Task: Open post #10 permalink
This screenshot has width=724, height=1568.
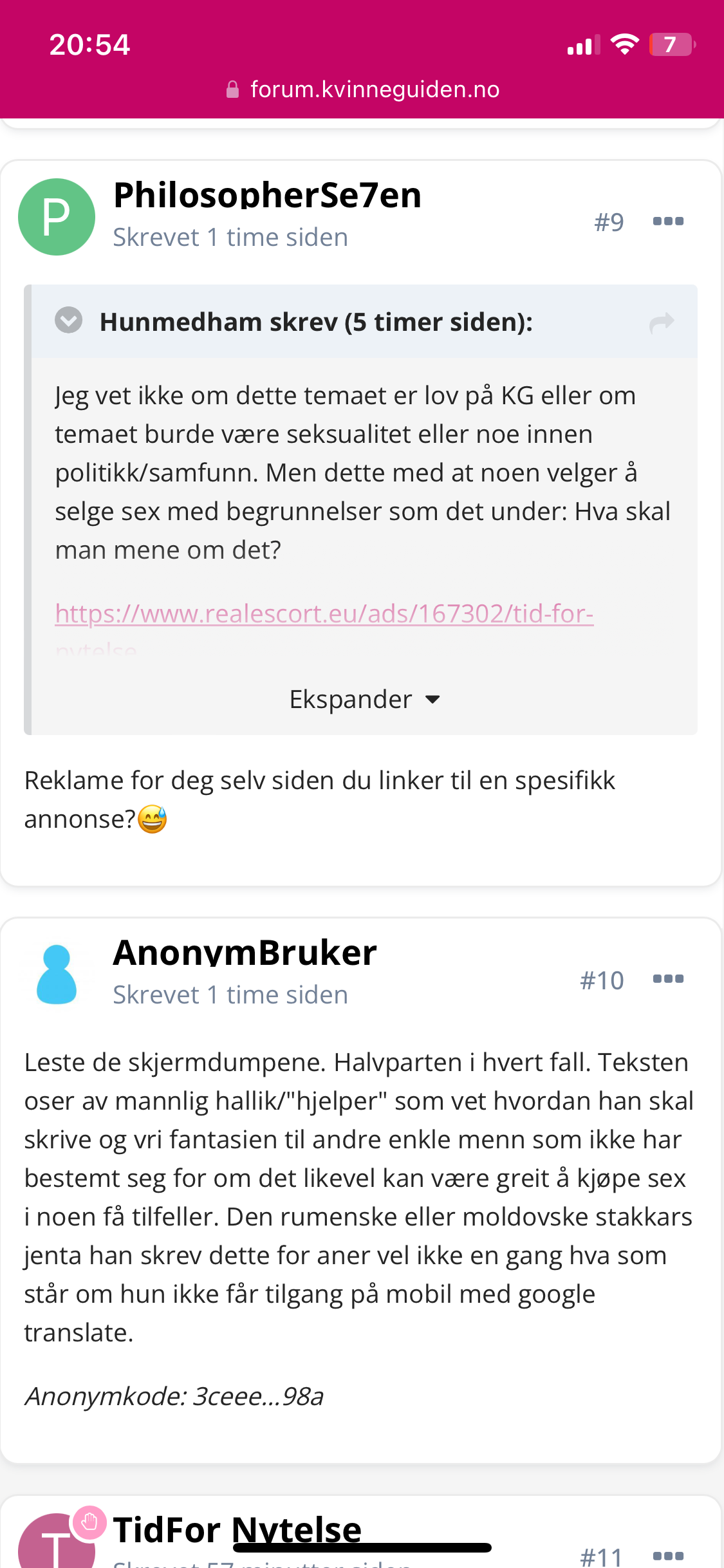Action: 602,980
